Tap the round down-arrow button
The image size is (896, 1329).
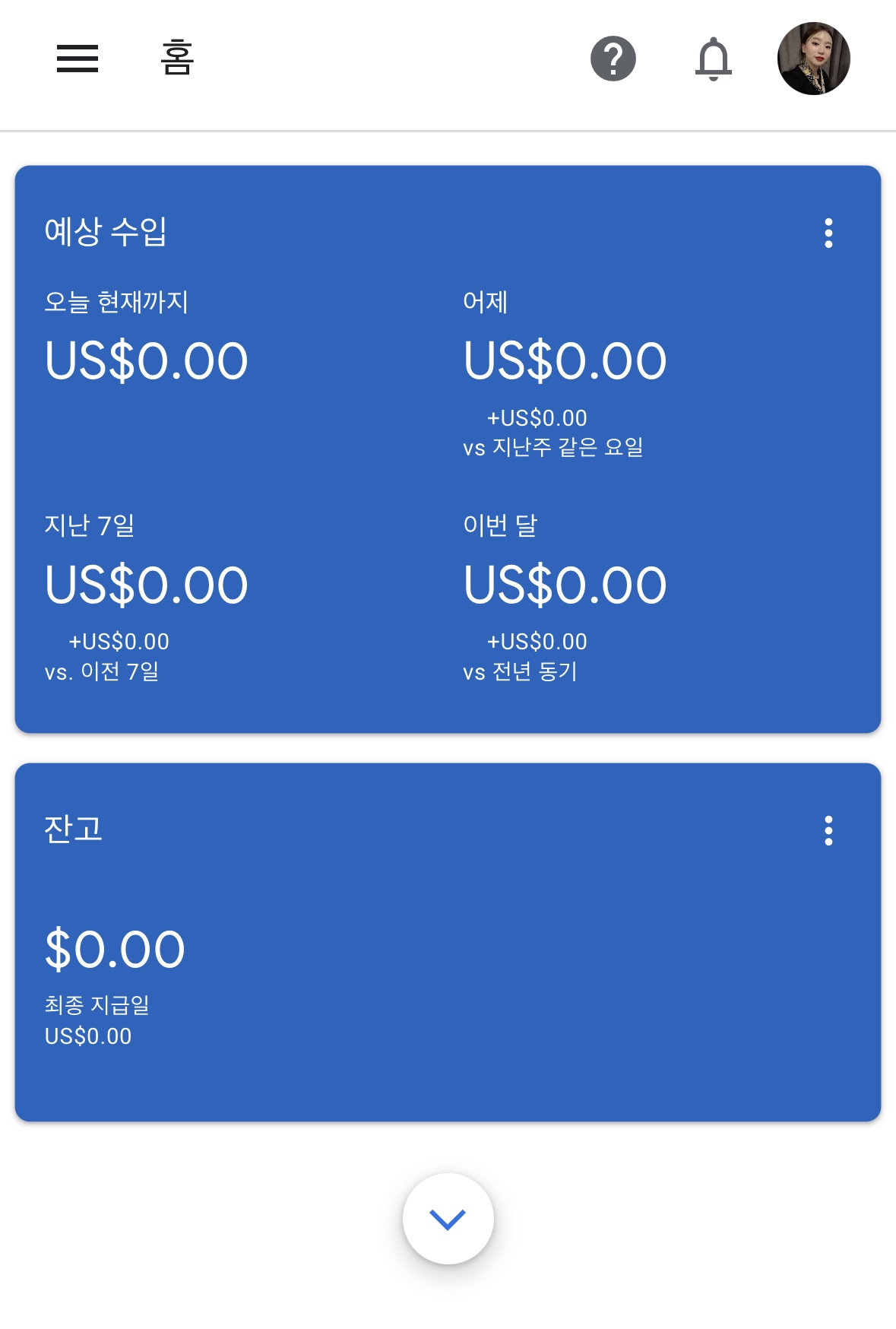tap(448, 1219)
